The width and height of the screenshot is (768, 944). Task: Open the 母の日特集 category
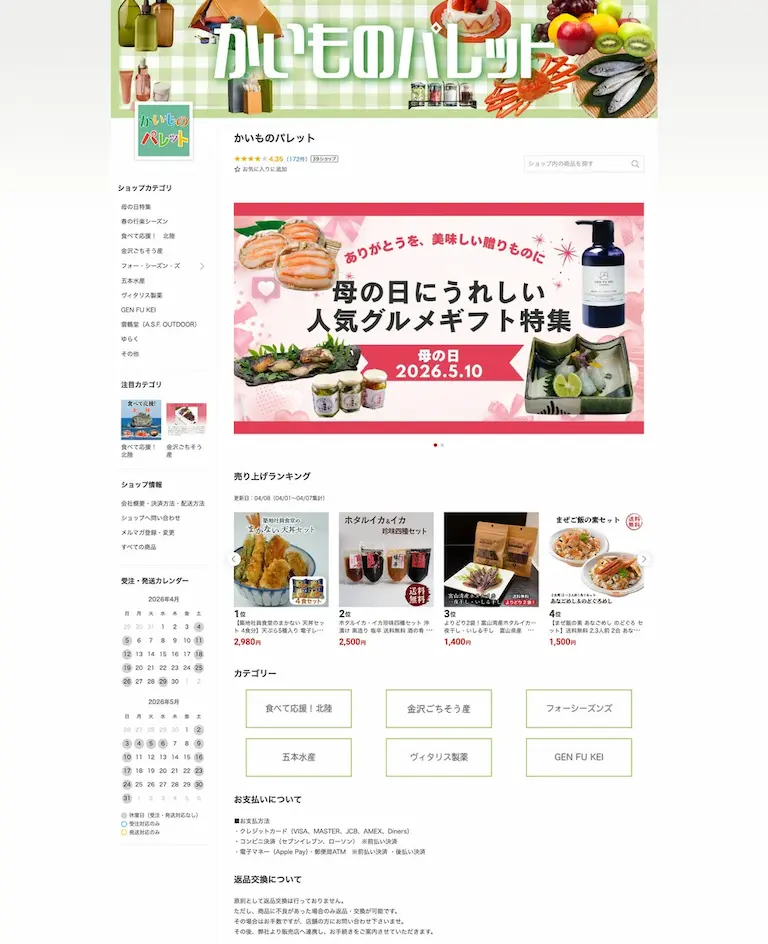[136, 207]
